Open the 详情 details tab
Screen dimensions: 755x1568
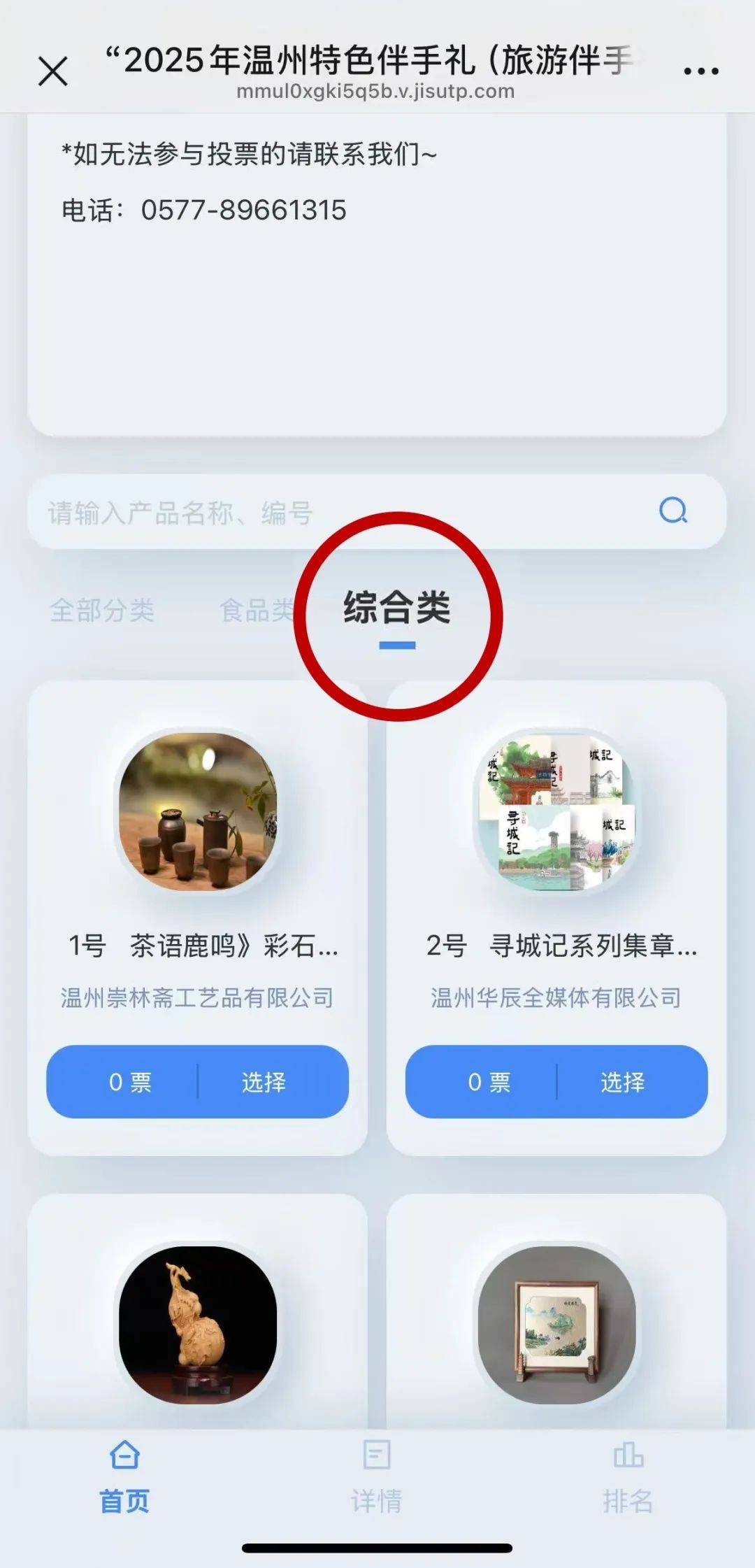point(377,1476)
